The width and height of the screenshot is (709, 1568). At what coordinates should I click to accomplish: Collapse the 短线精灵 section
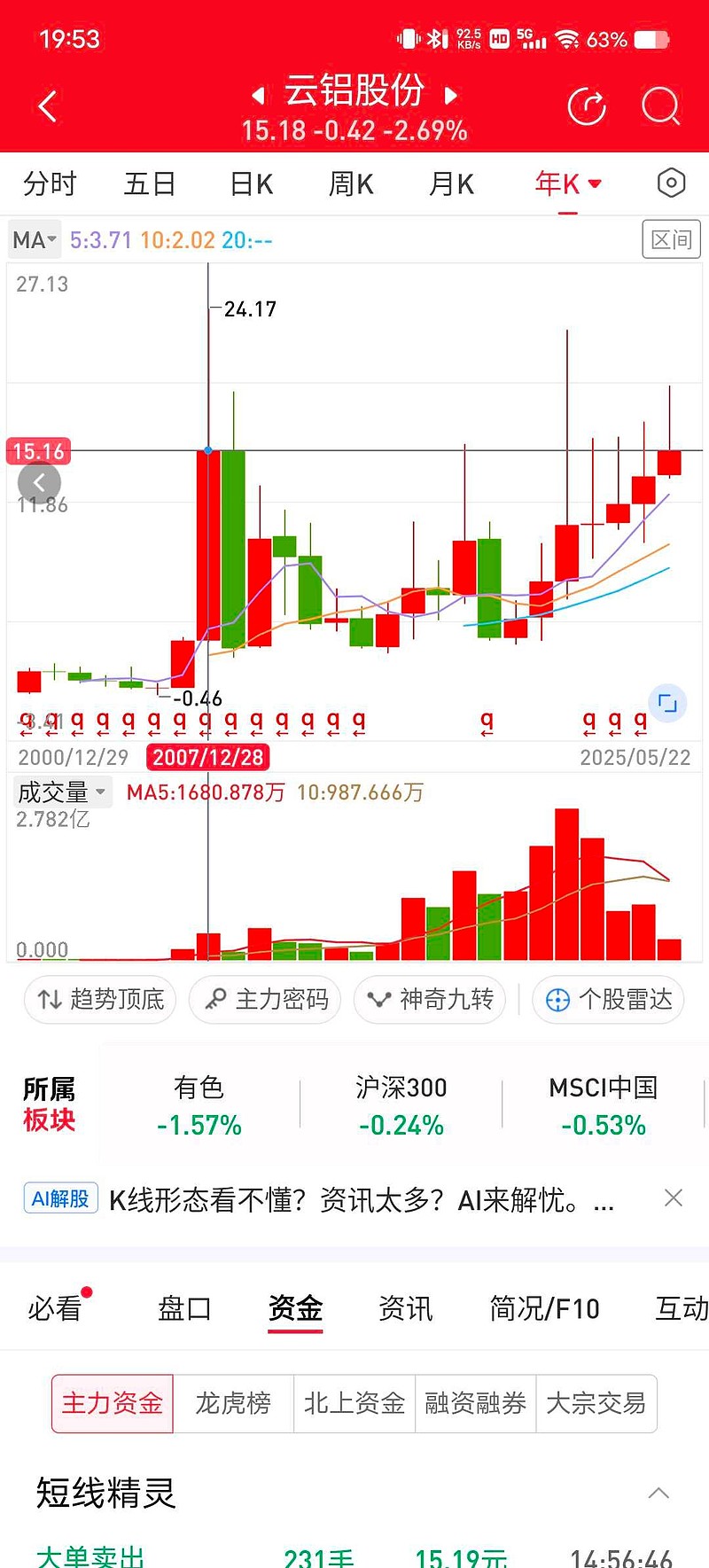tap(658, 1493)
